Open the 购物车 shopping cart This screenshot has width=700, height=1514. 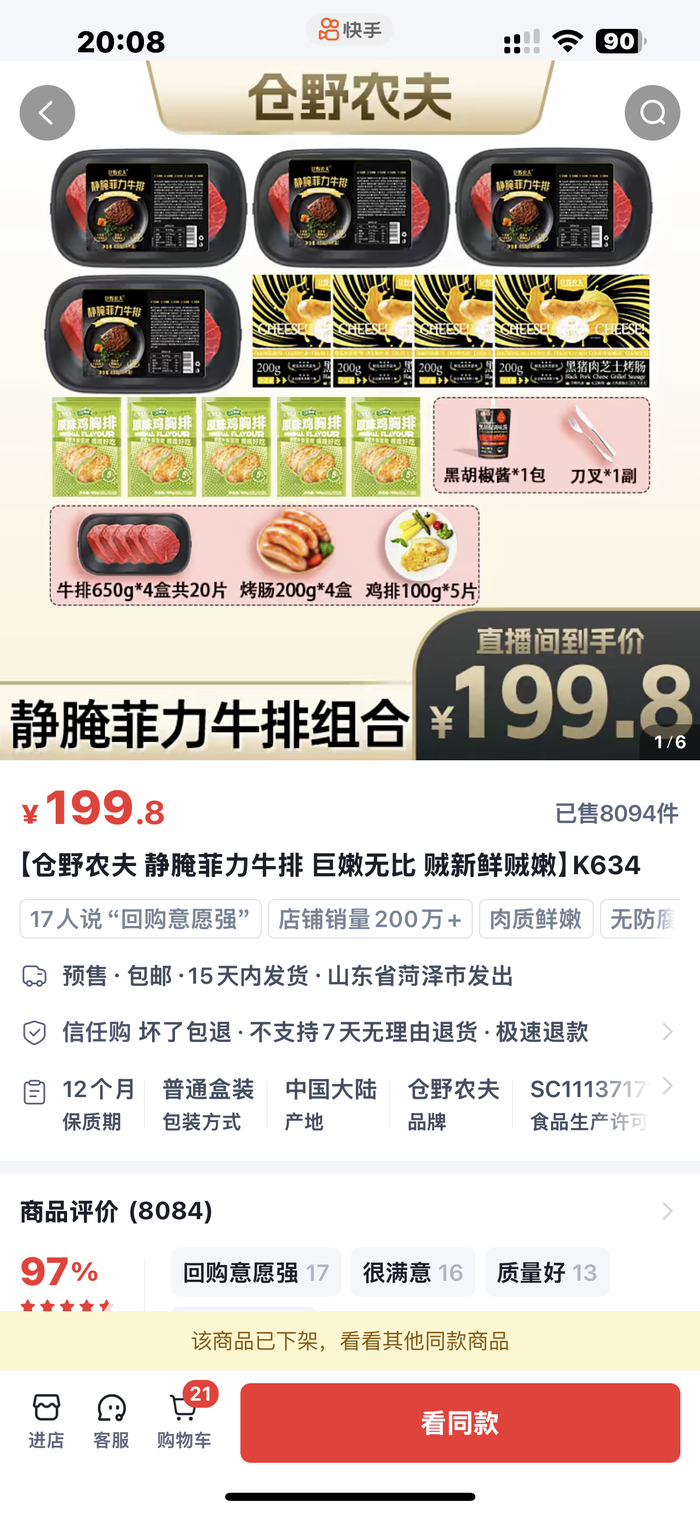pyautogui.click(x=184, y=1422)
